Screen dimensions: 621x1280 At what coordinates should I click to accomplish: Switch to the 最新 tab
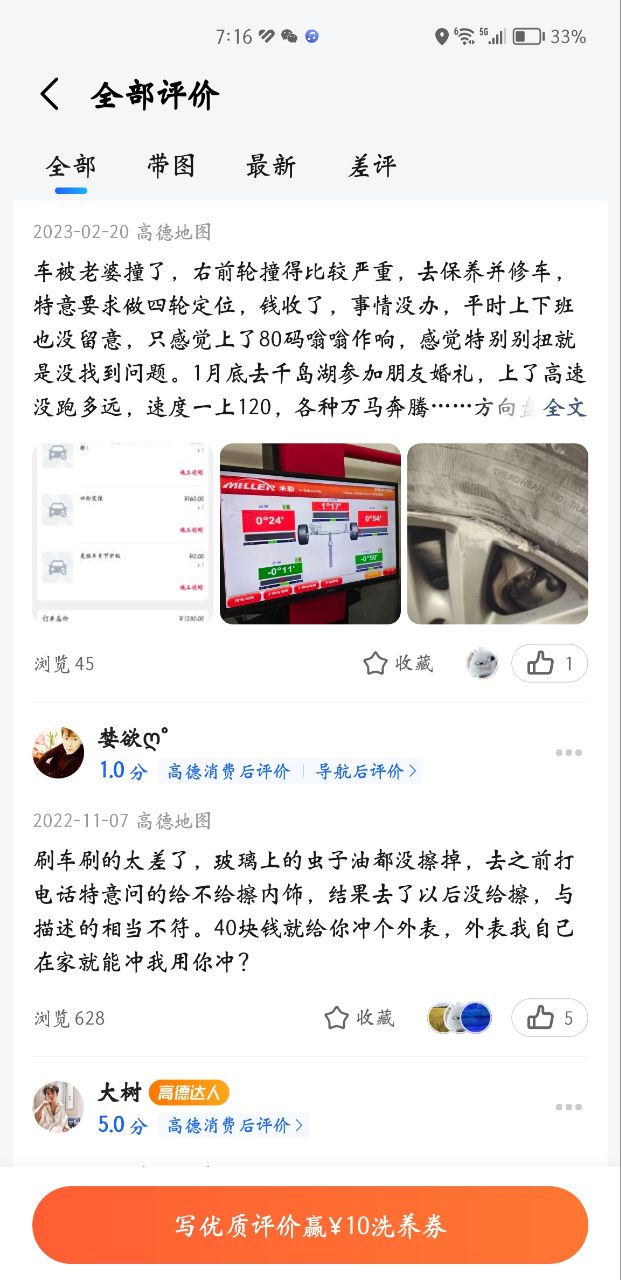[x=271, y=166]
